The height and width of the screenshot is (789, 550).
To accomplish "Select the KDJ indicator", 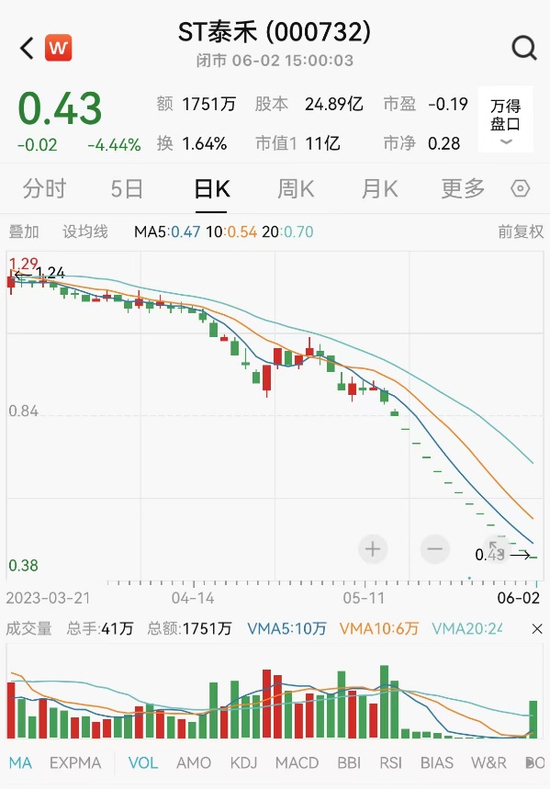I will coord(244,763).
